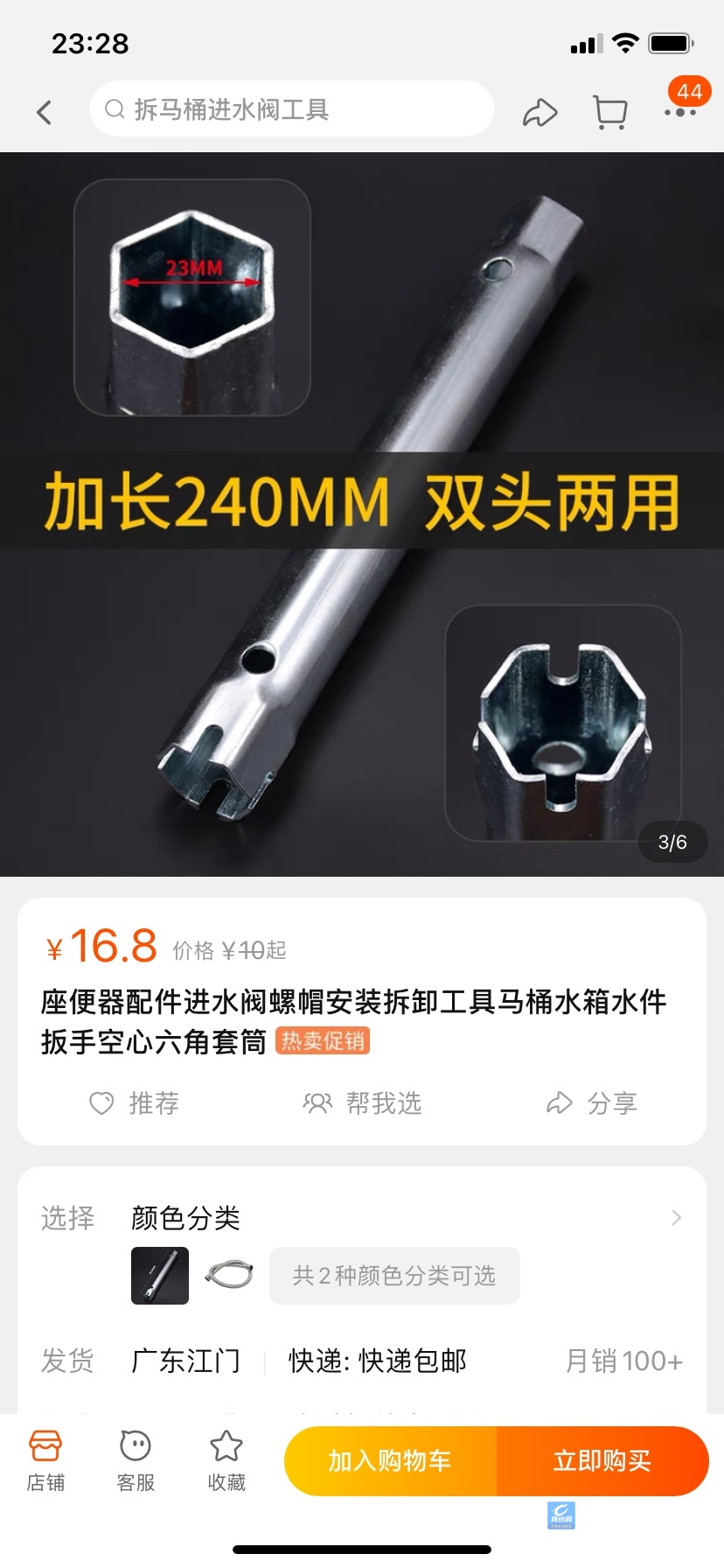The width and height of the screenshot is (724, 1568).
Task: Go back using the back arrow
Action: click(x=45, y=112)
